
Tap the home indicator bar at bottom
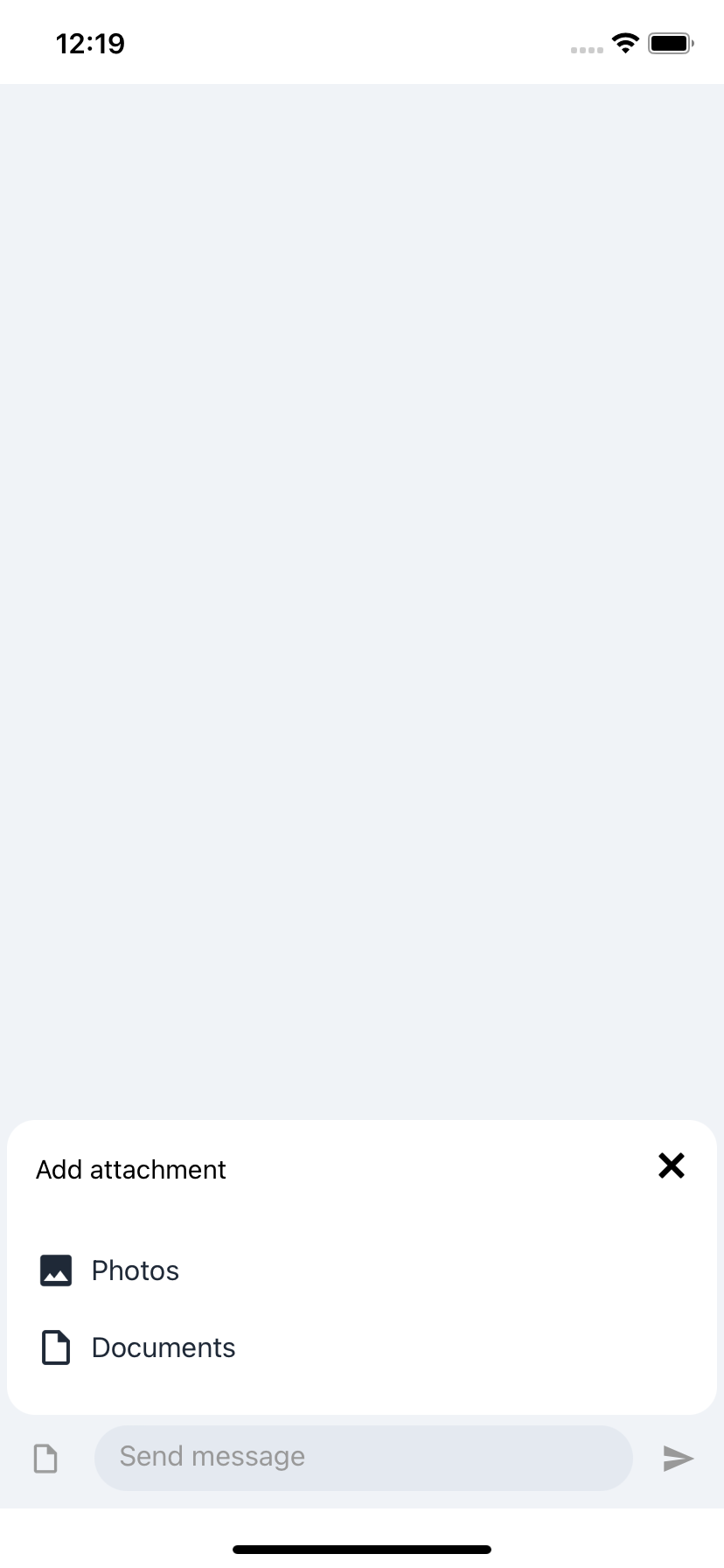click(362, 1547)
